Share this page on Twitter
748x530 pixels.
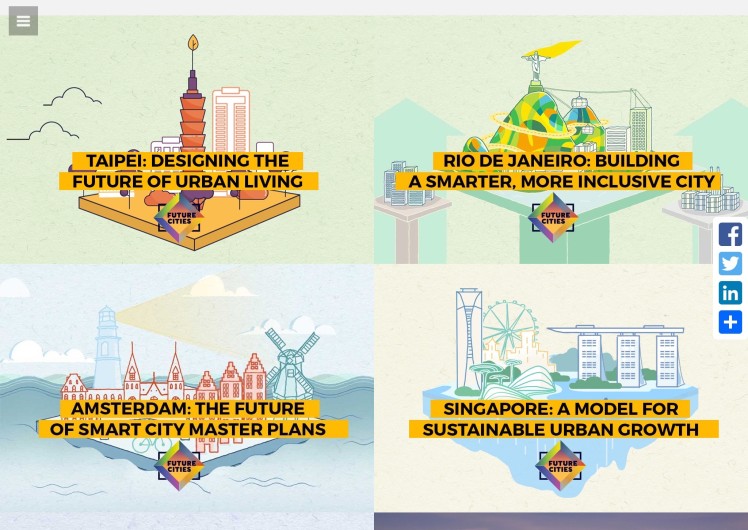(x=730, y=263)
